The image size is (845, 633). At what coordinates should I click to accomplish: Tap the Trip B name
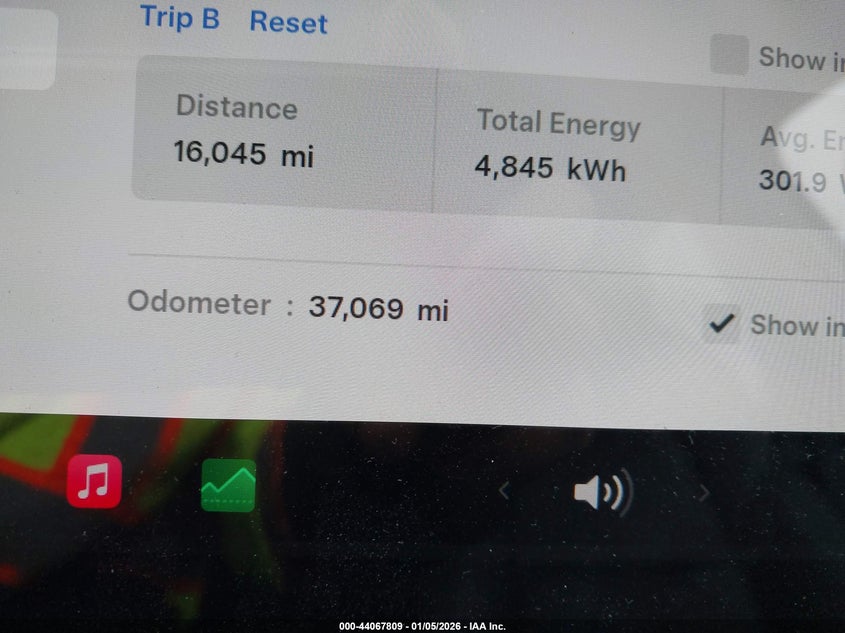tap(179, 17)
